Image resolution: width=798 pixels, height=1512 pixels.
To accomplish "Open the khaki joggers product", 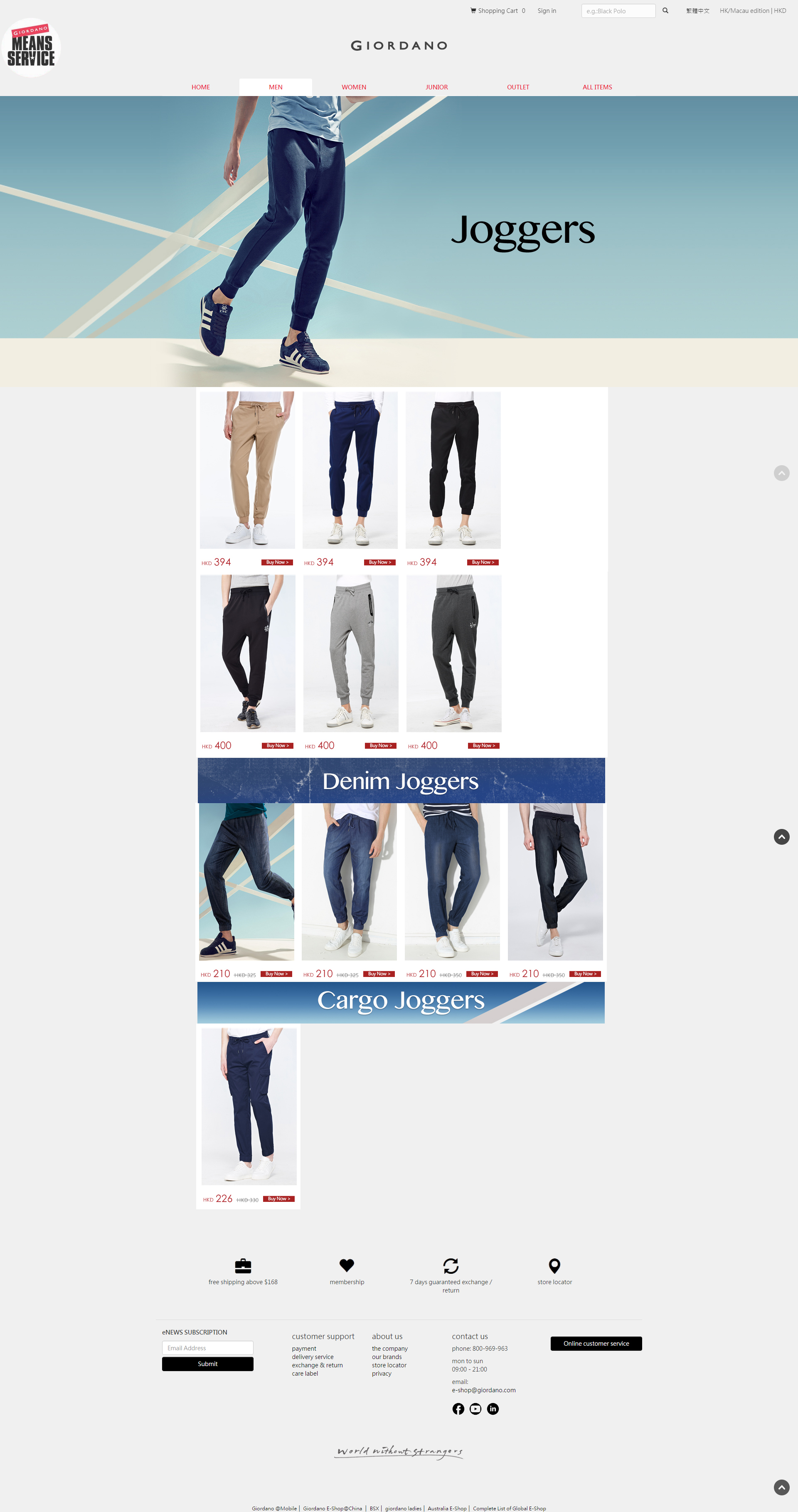I will pos(247,470).
